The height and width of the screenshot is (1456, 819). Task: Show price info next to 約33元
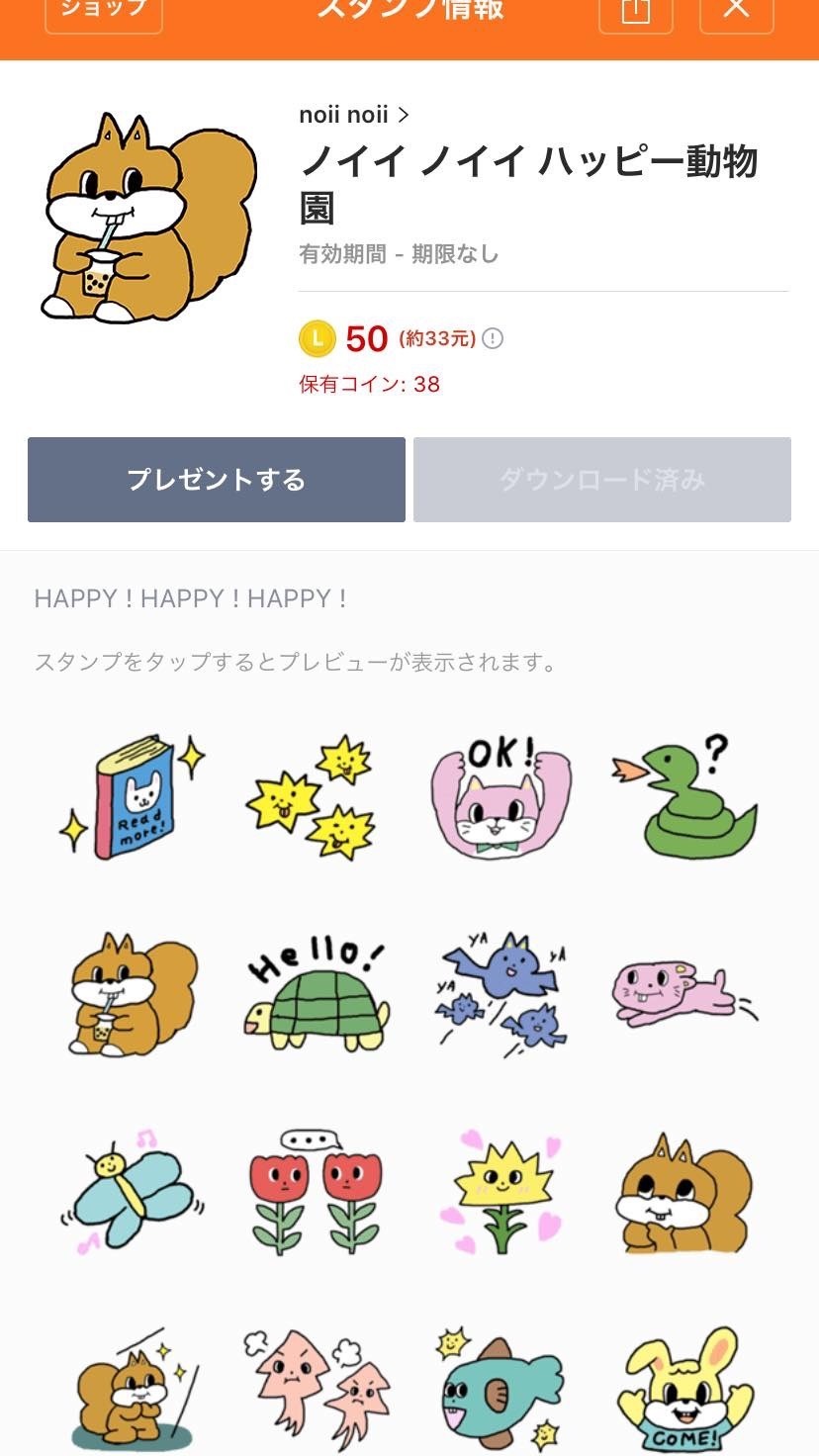pyautogui.click(x=493, y=339)
